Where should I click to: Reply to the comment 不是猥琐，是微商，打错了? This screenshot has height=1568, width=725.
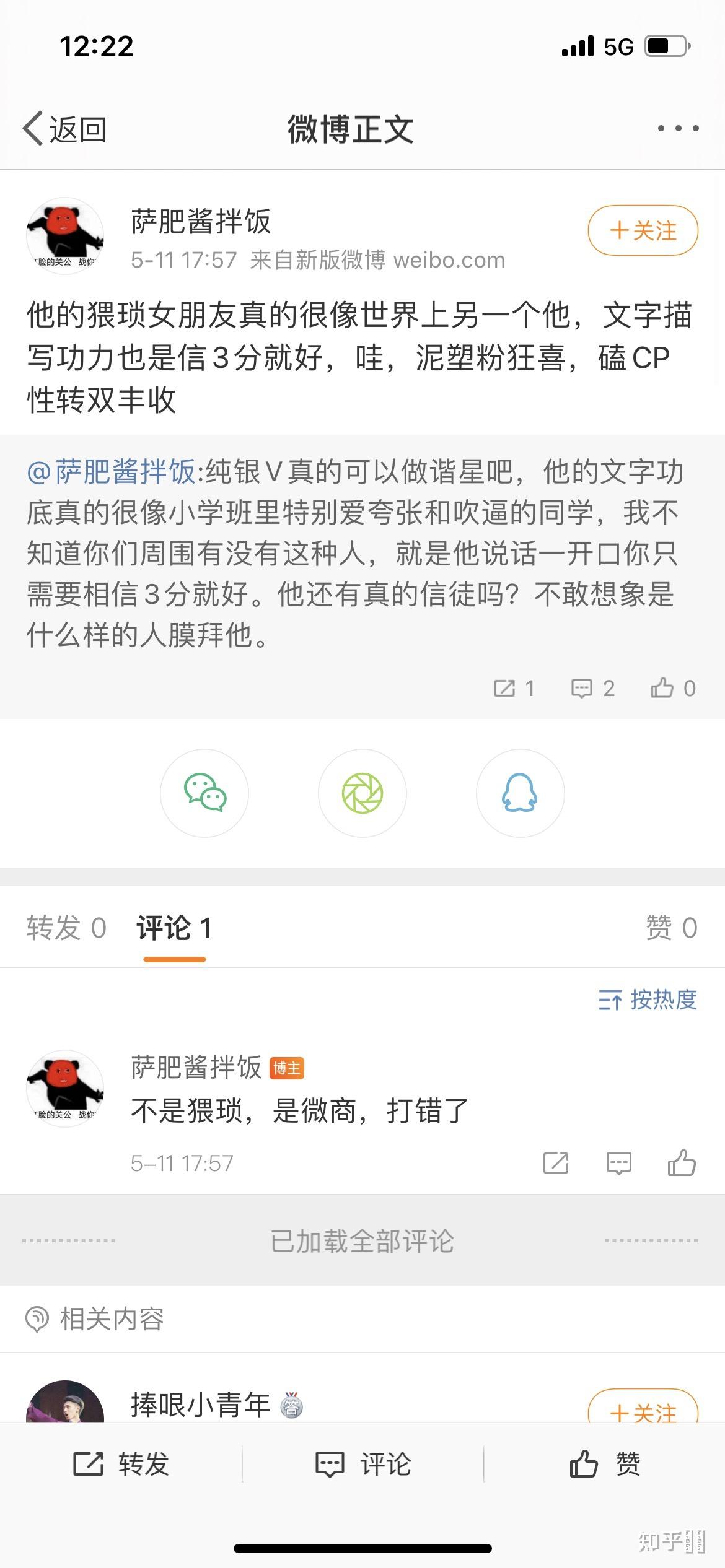click(x=618, y=1163)
